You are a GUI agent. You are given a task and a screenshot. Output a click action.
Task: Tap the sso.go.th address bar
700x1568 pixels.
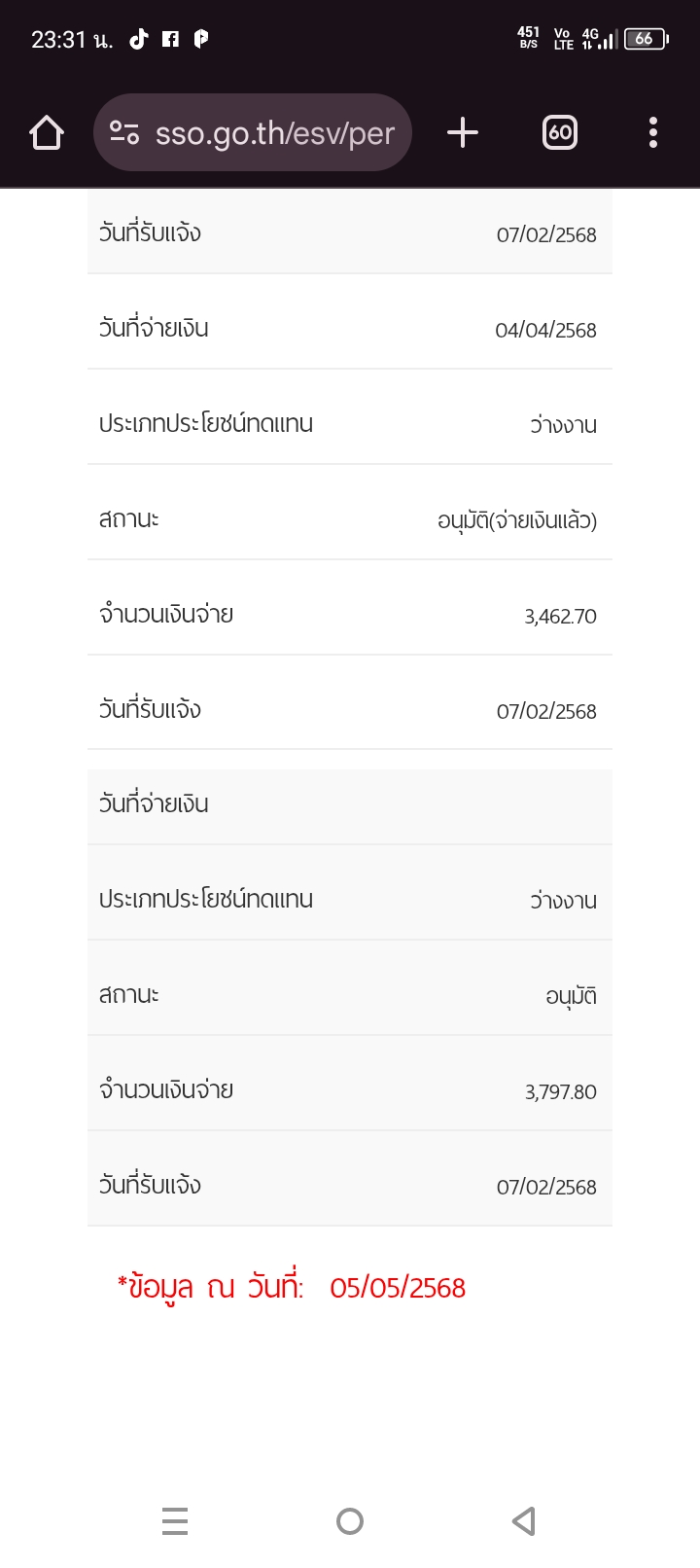click(x=253, y=132)
